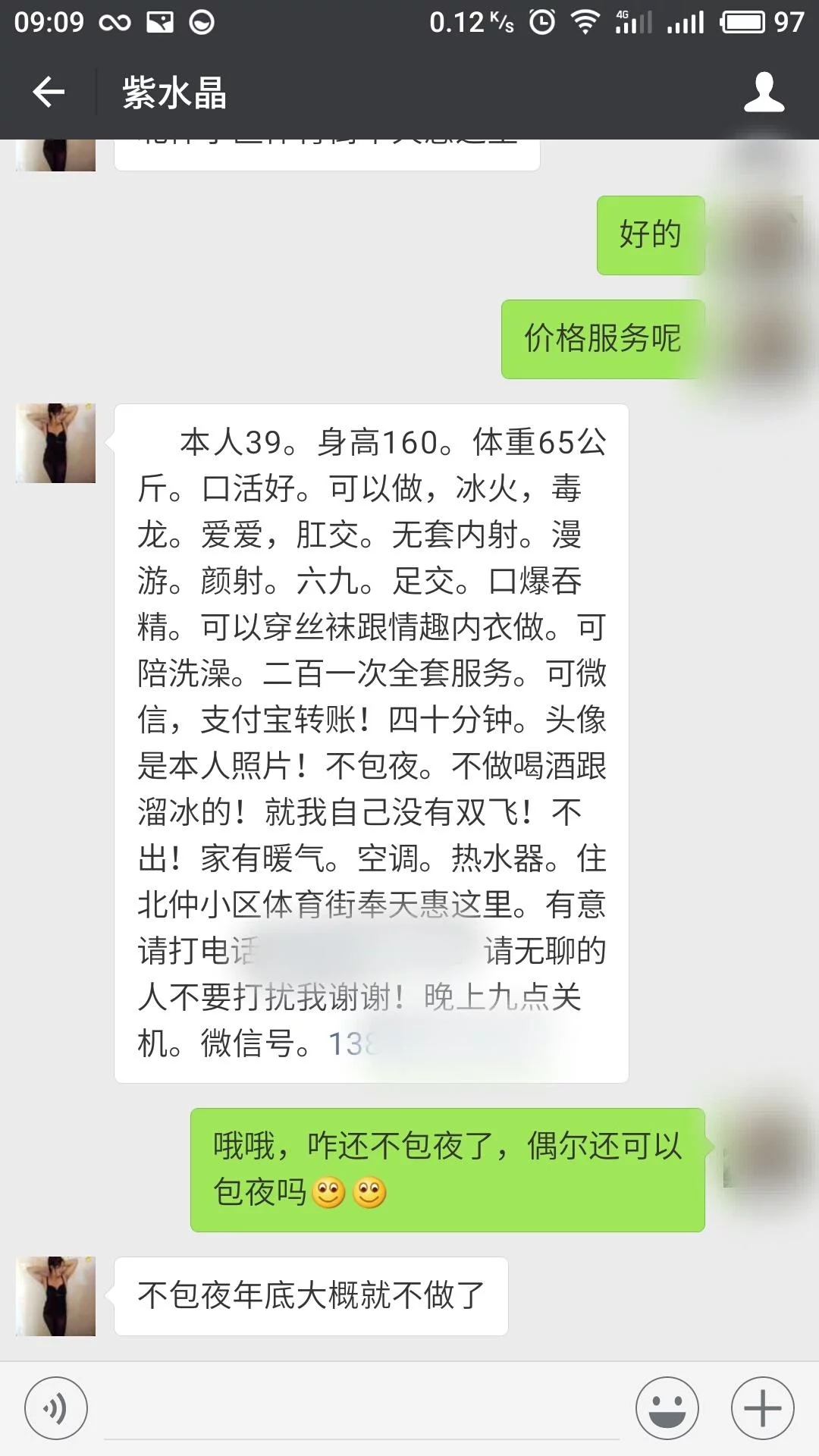Go back to the chat list
The height and width of the screenshot is (1456, 819).
point(49,93)
